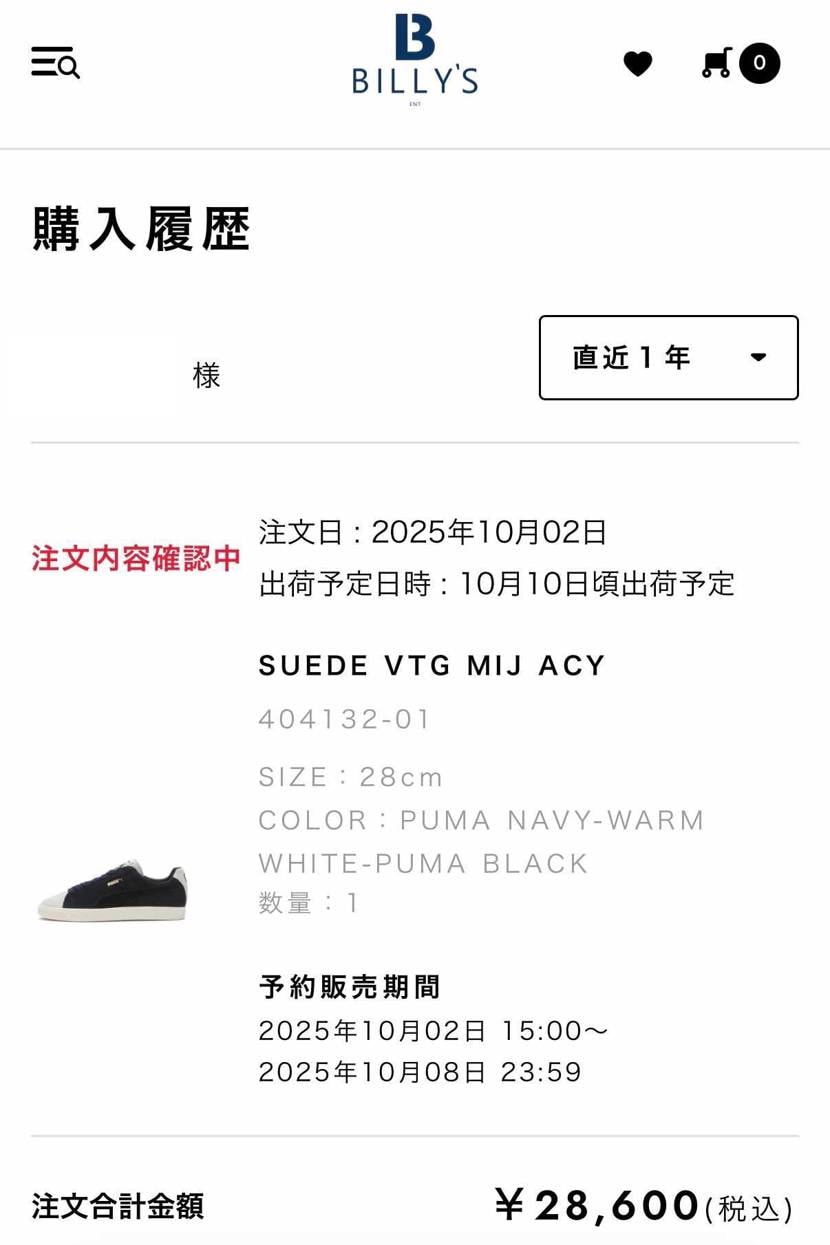Open the favorites heart icon

click(638, 64)
